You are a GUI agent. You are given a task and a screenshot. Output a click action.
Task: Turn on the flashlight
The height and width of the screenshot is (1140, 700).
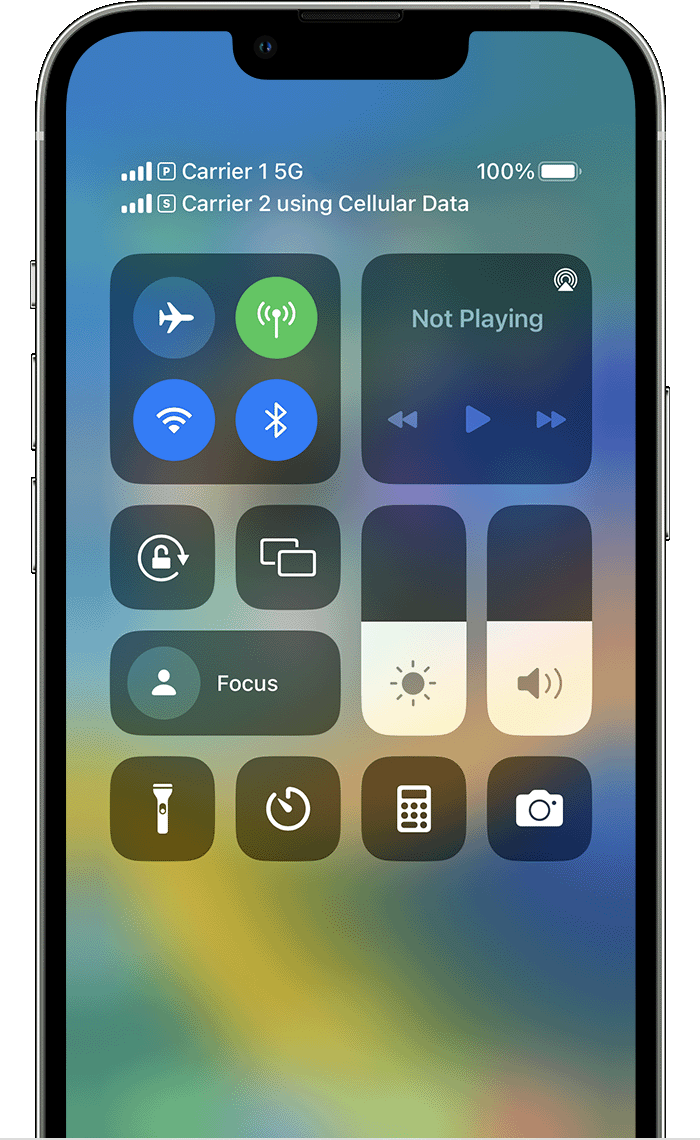[162, 808]
